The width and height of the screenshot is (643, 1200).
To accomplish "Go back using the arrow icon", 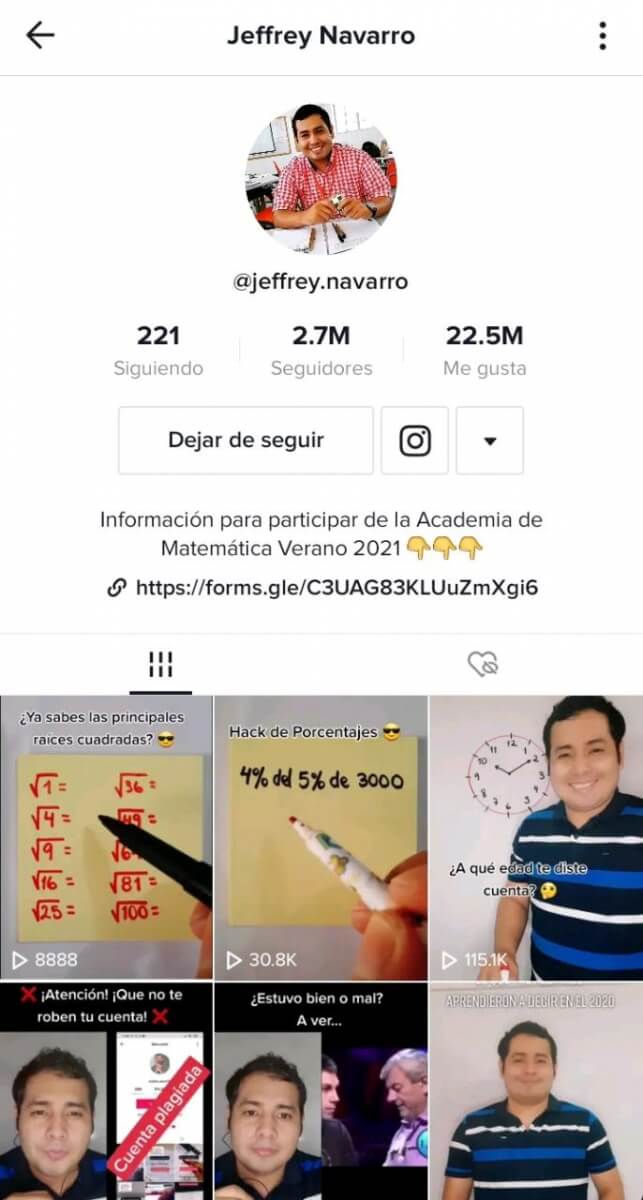I will [x=40, y=36].
